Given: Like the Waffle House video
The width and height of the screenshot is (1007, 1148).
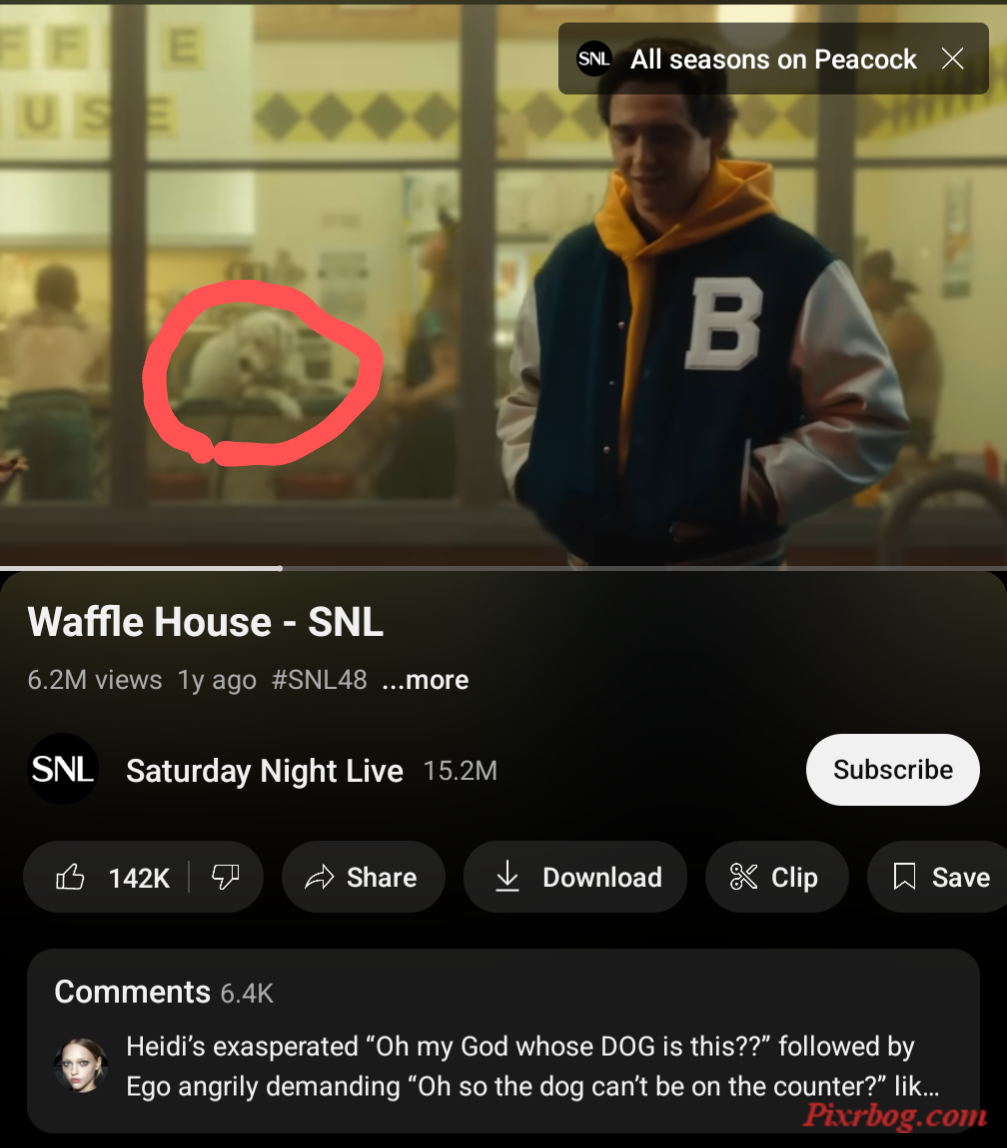Looking at the screenshot, I should [110, 877].
